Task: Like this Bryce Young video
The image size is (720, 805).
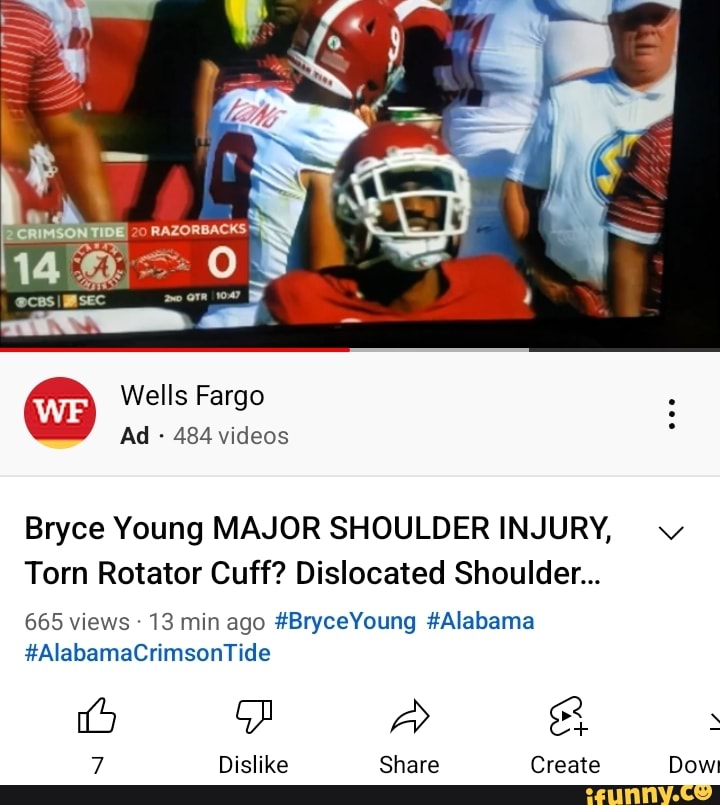Action: click(x=97, y=717)
